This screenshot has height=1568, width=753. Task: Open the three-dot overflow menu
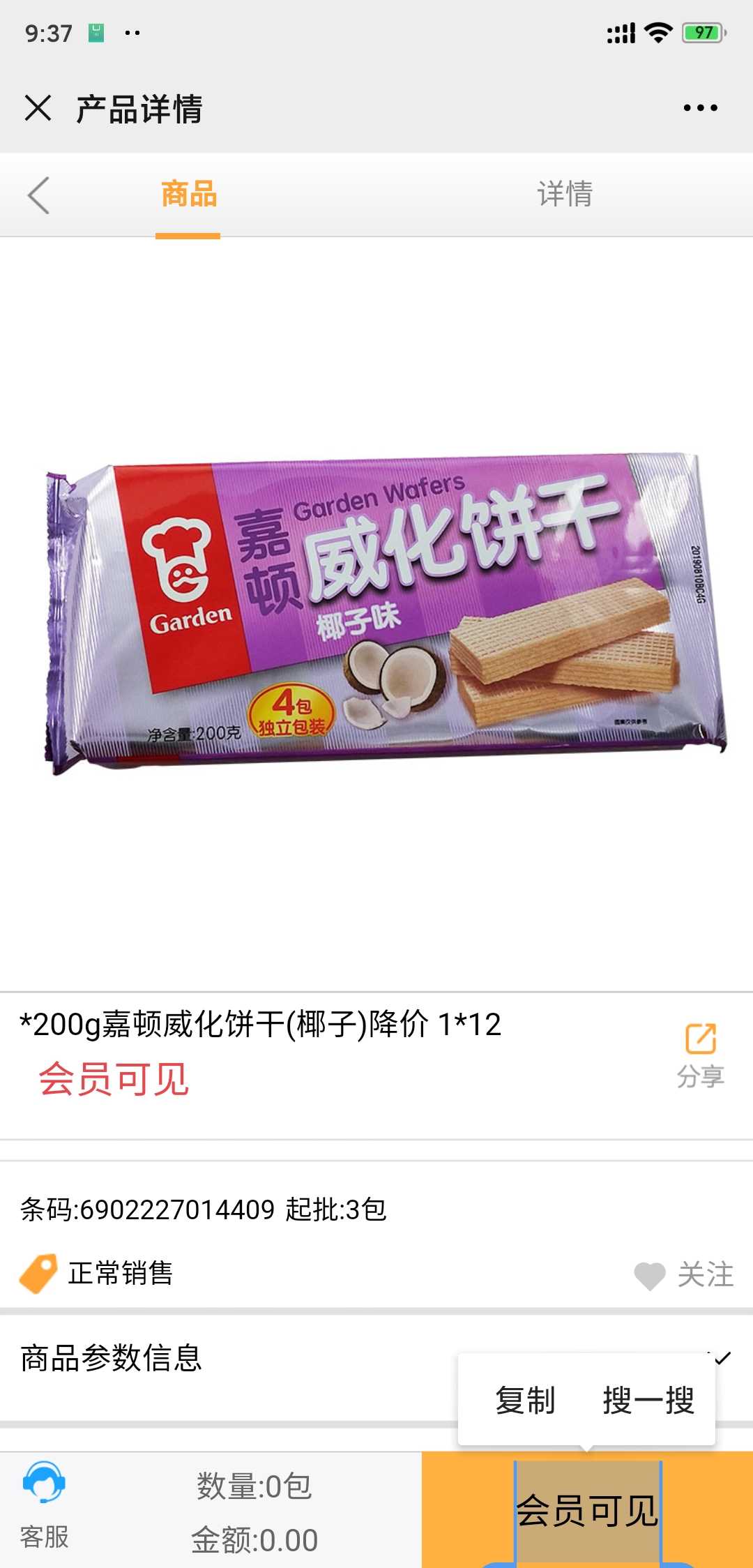click(700, 108)
